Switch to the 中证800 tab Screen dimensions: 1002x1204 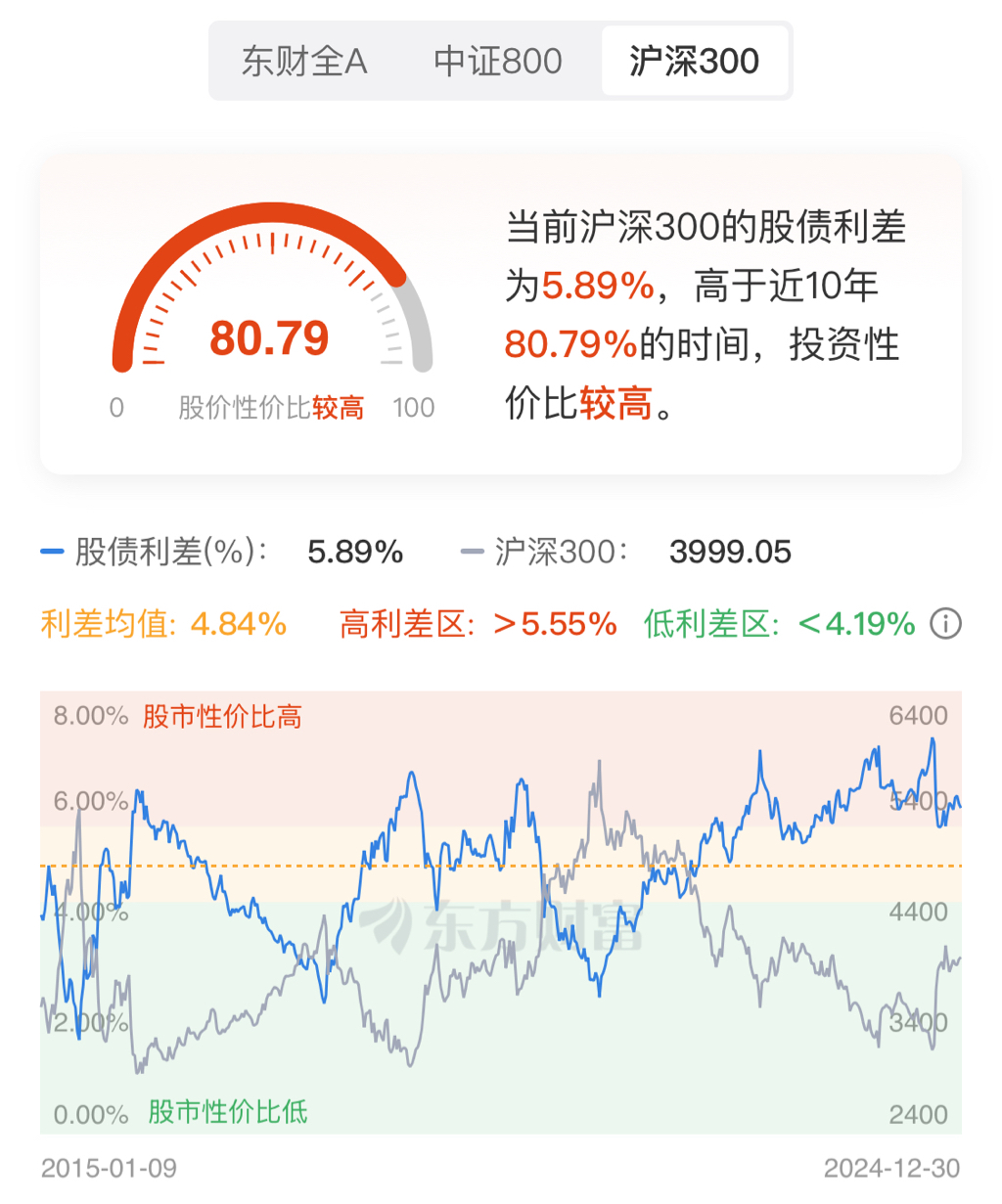click(498, 62)
